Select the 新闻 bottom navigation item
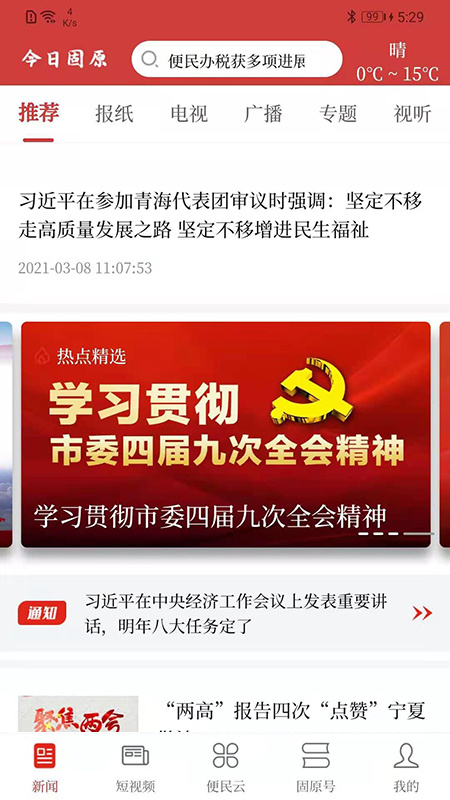This screenshot has height=800, width=450. [45, 768]
